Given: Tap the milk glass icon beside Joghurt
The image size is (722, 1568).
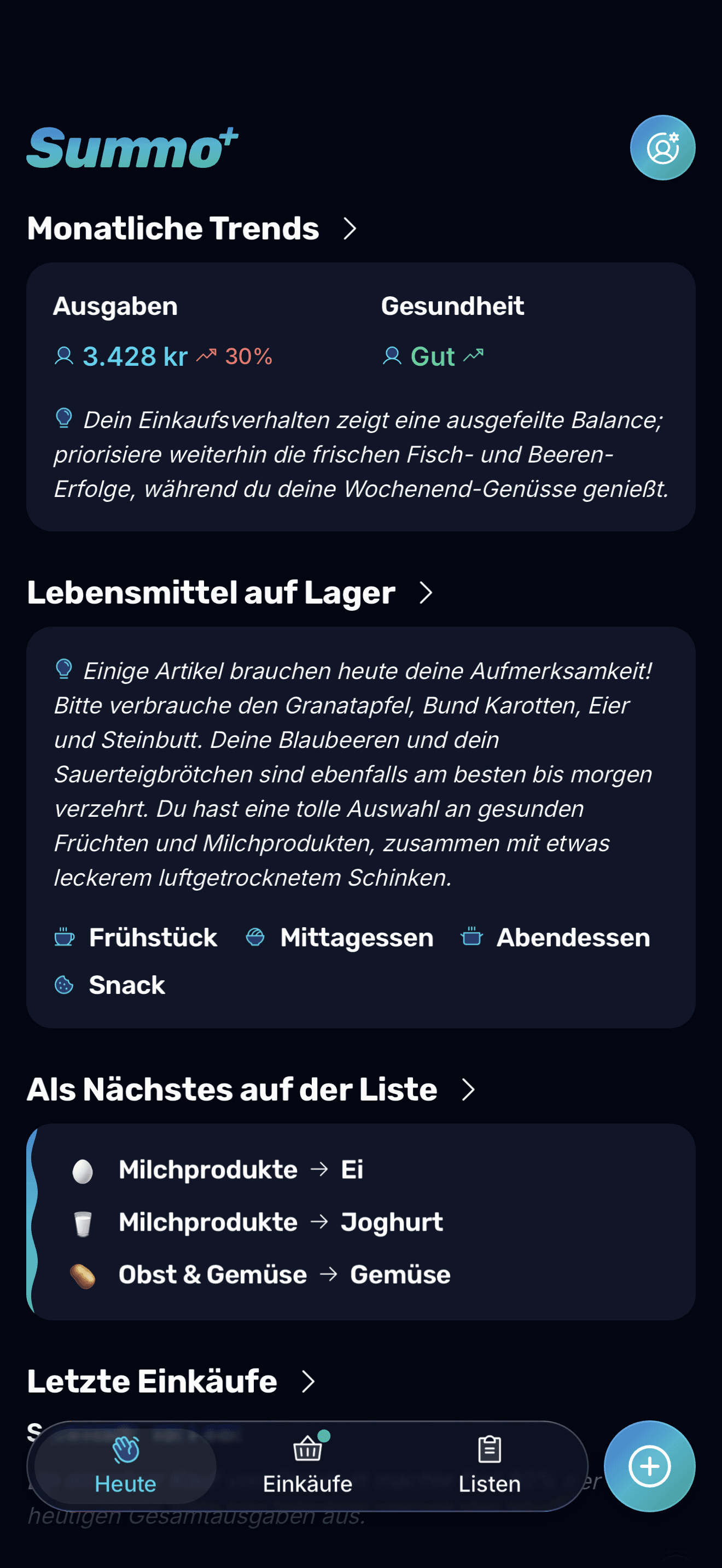Looking at the screenshot, I should (83, 1222).
